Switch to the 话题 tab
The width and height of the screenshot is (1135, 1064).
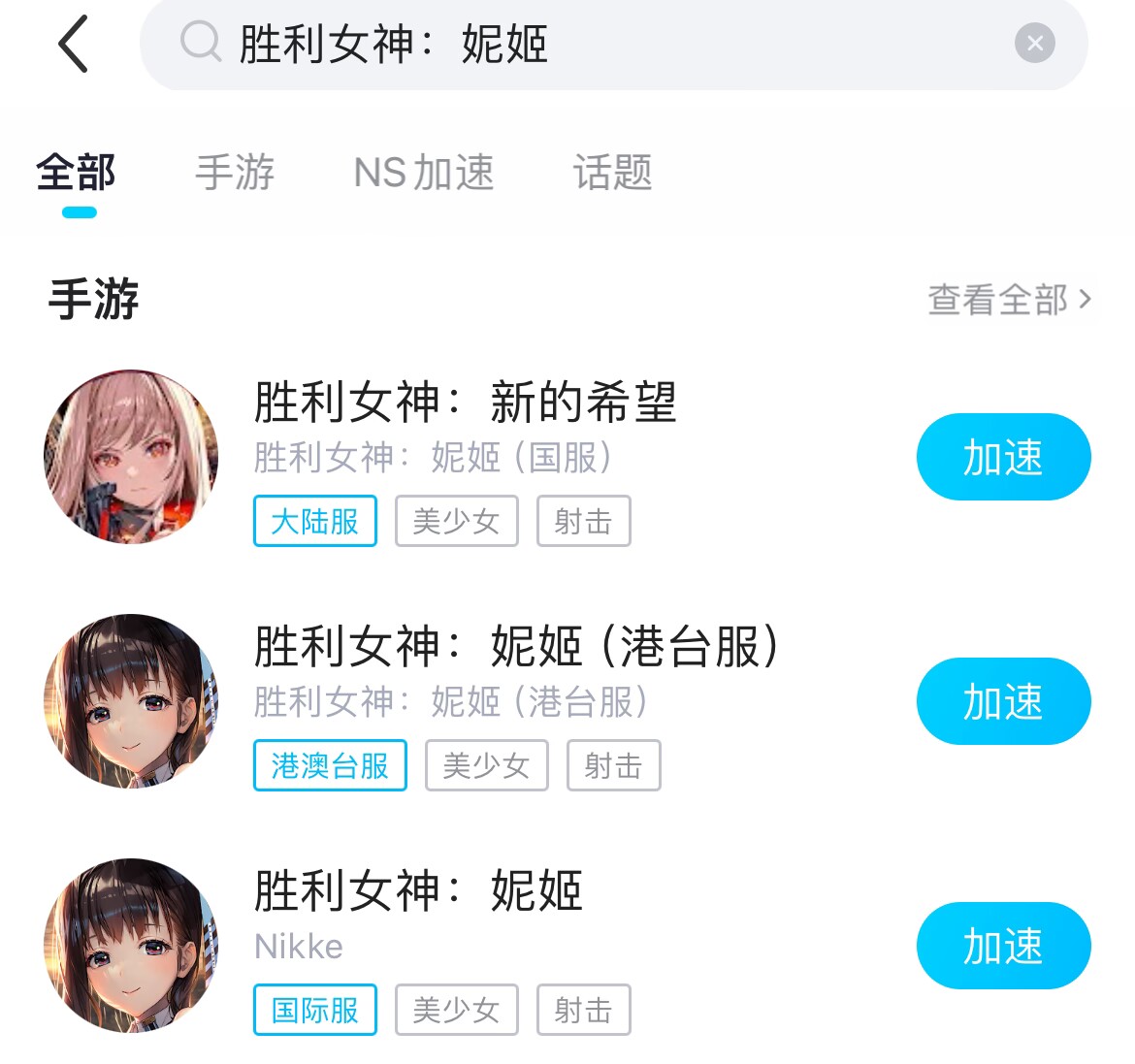pos(612,173)
